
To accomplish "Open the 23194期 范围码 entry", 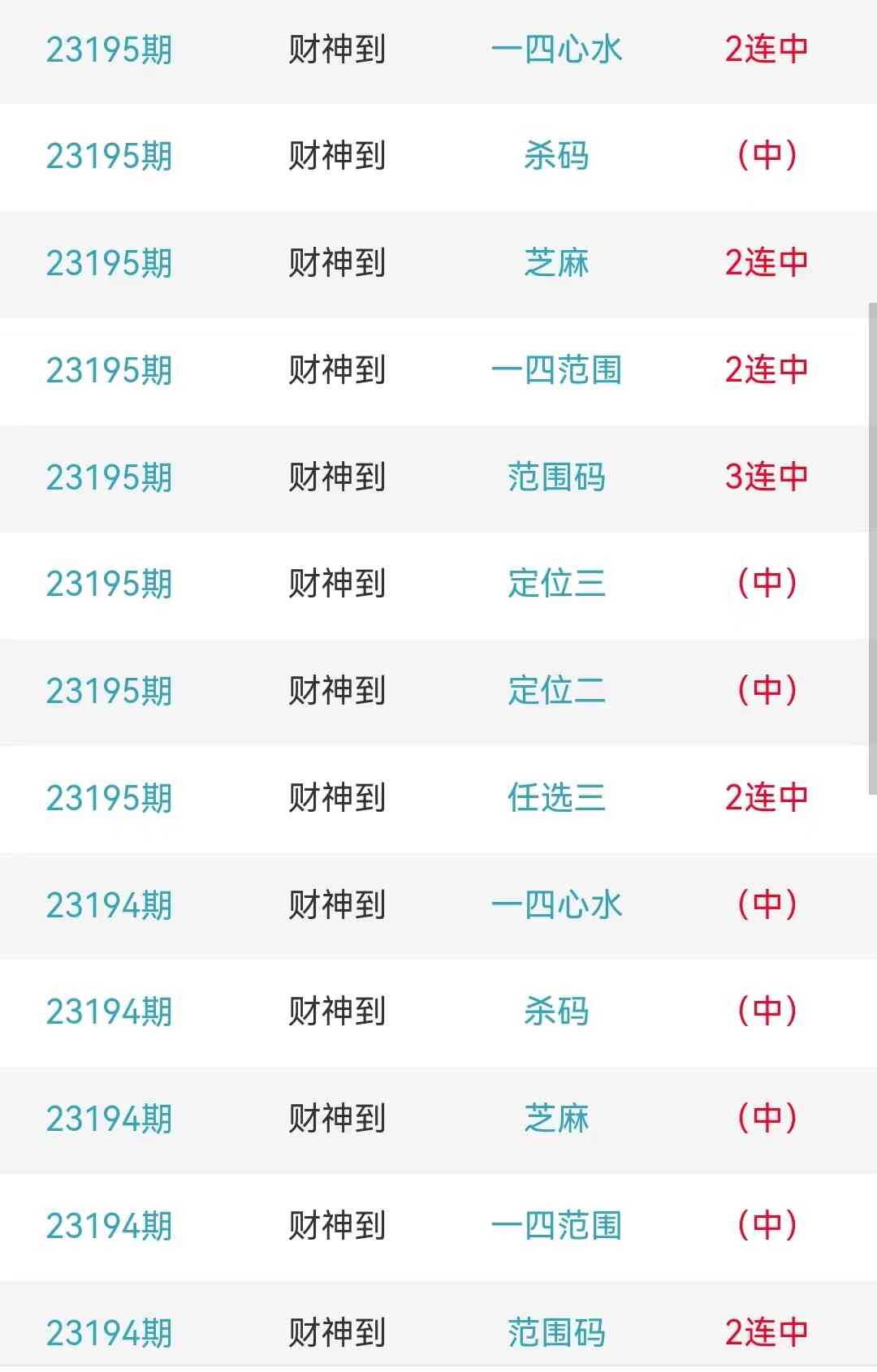I will [556, 1331].
